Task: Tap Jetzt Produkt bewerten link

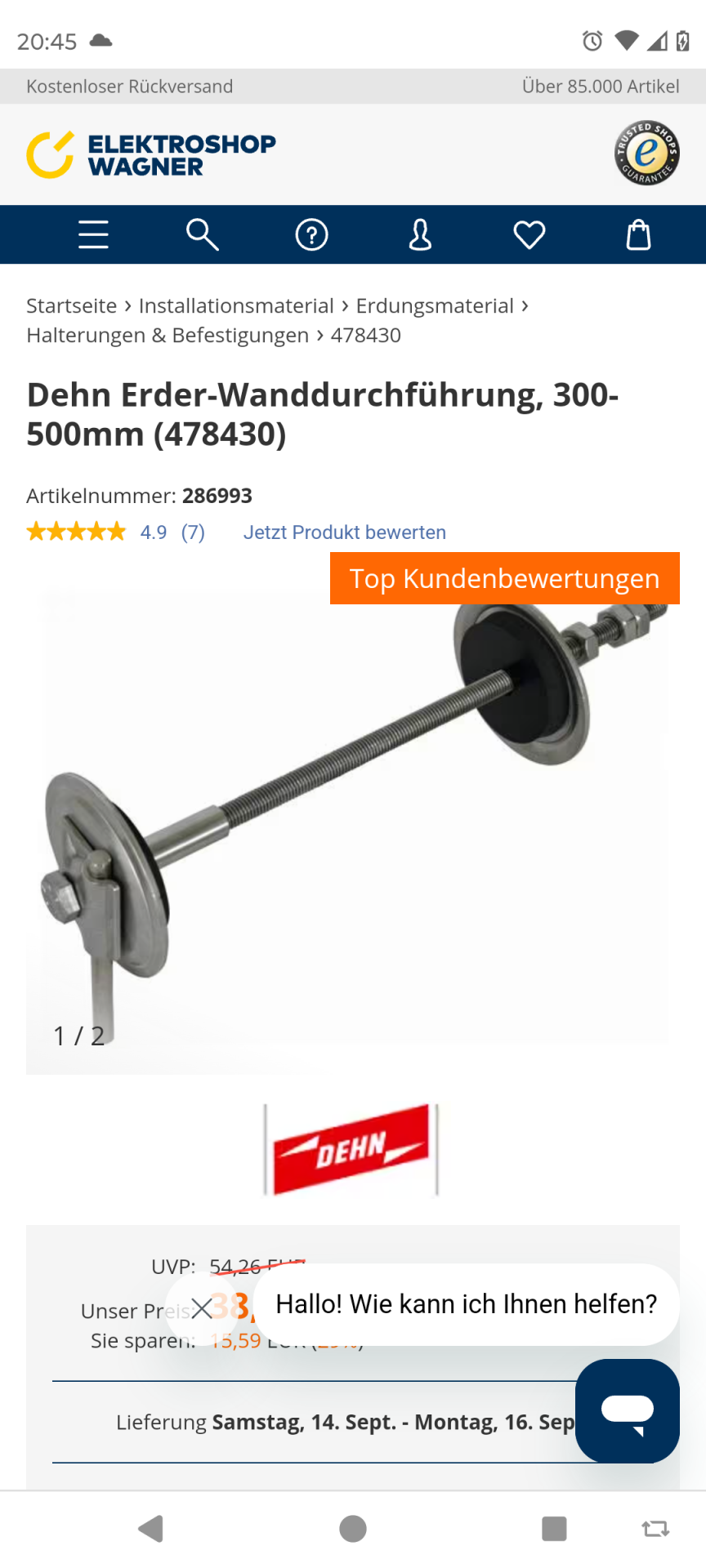Action: pos(345,532)
